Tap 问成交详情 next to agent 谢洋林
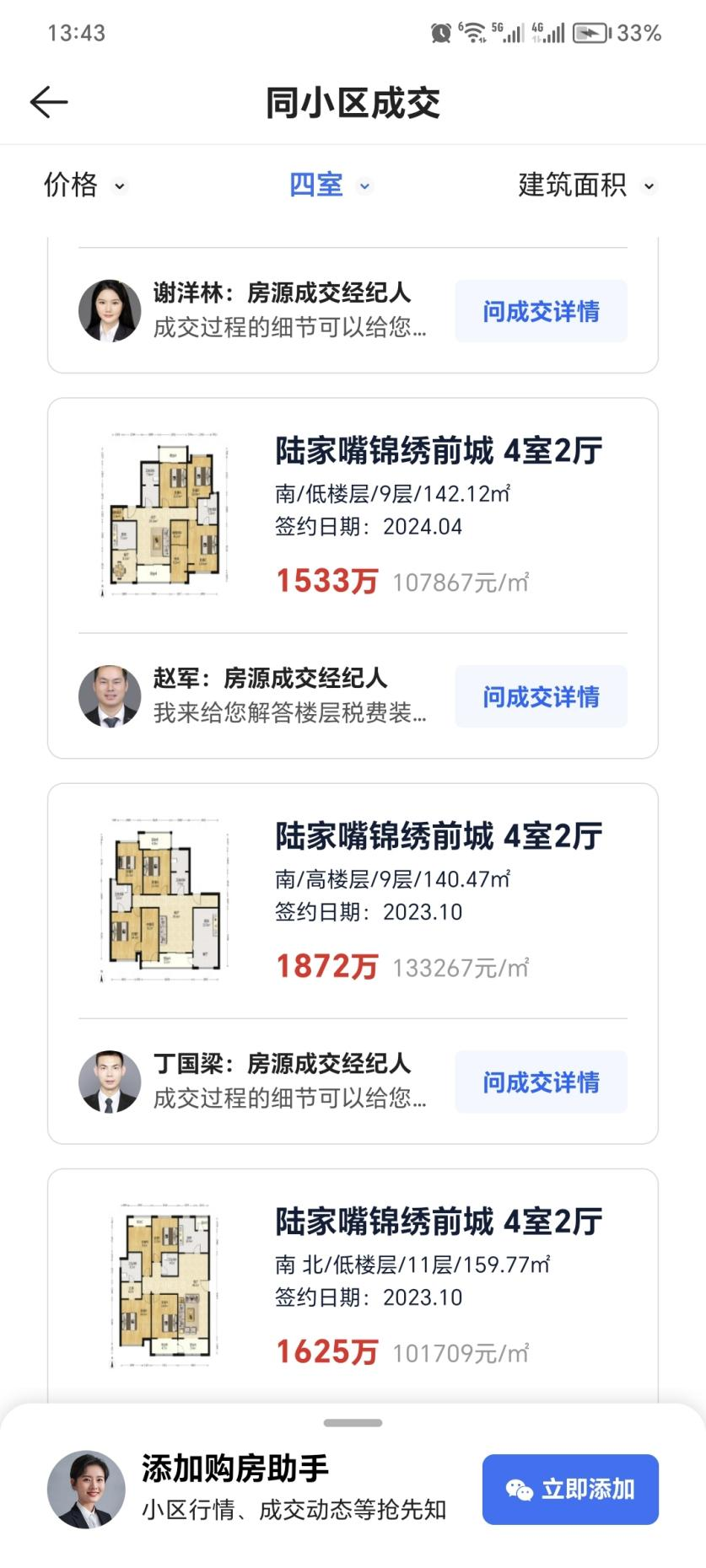This screenshot has height=1568, width=706. point(540,310)
